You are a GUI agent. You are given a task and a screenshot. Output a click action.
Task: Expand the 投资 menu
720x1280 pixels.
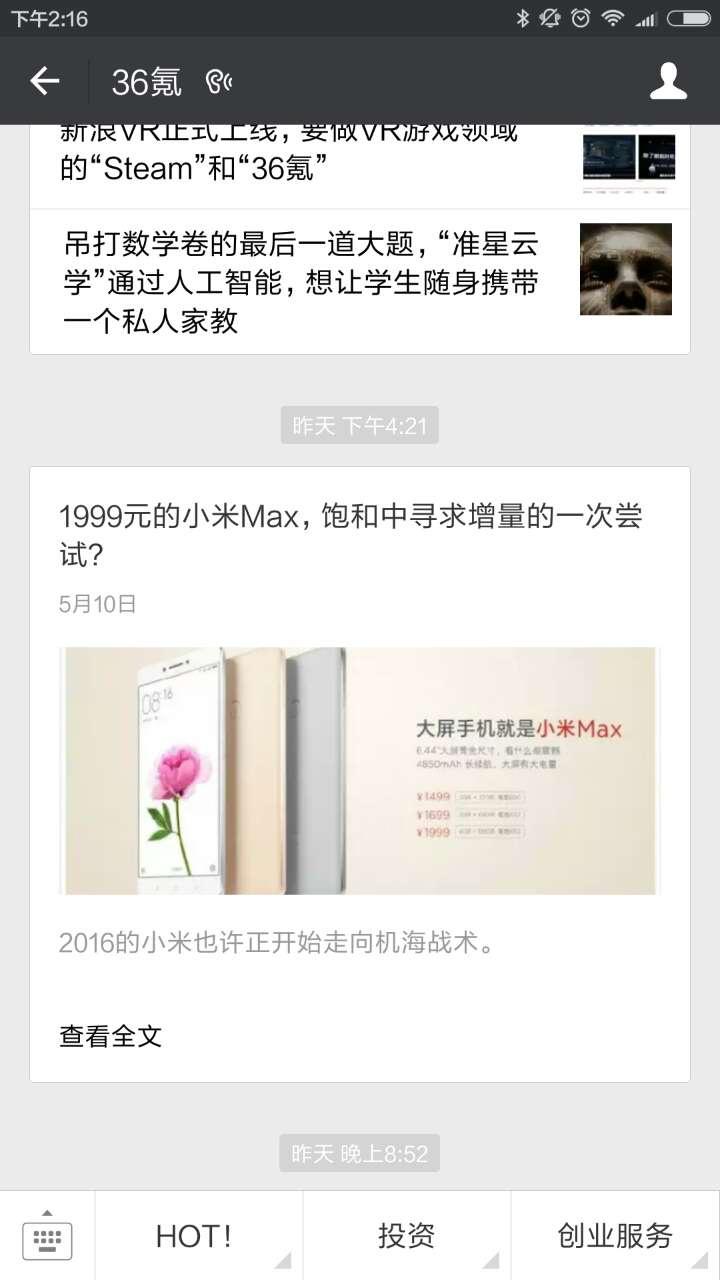pyautogui.click(x=406, y=1237)
